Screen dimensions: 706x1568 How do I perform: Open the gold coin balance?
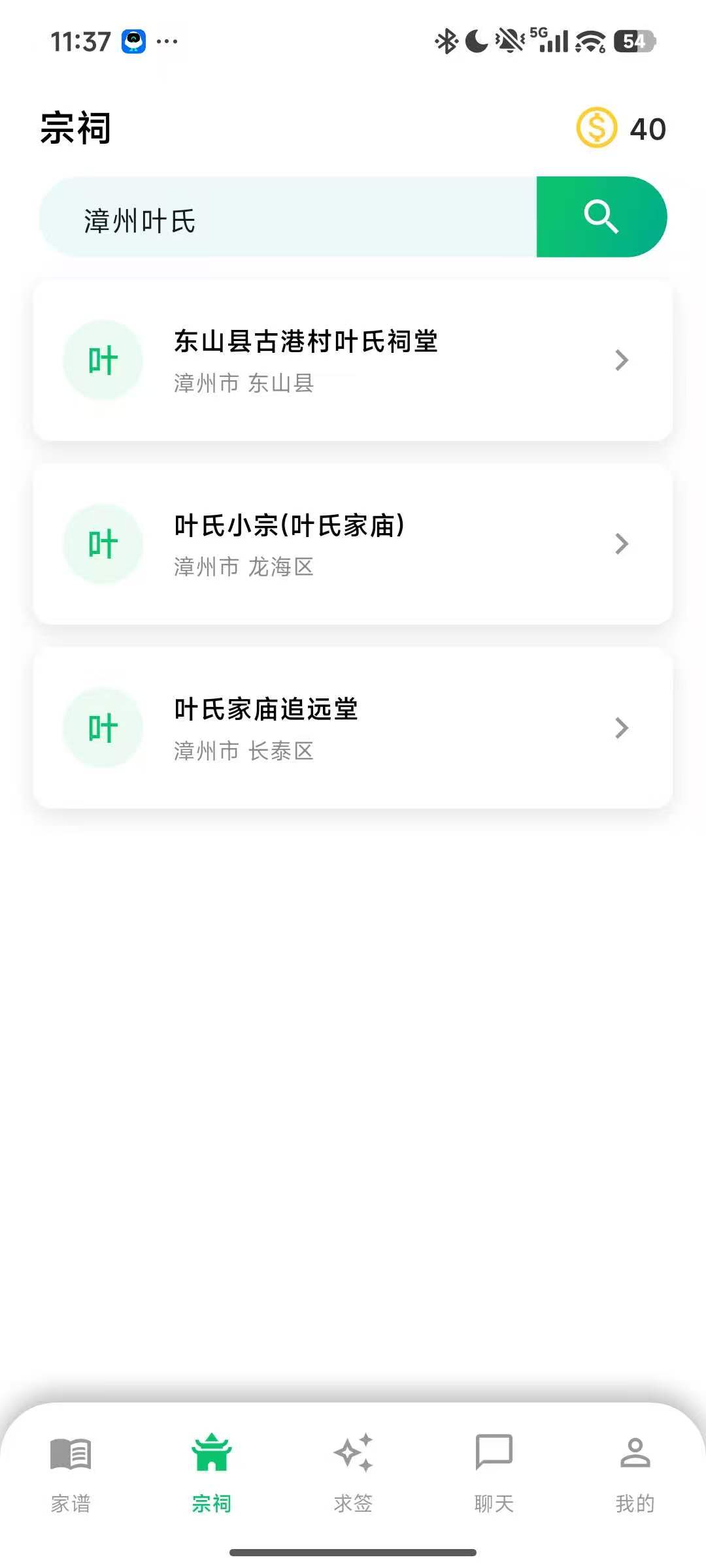(621, 128)
